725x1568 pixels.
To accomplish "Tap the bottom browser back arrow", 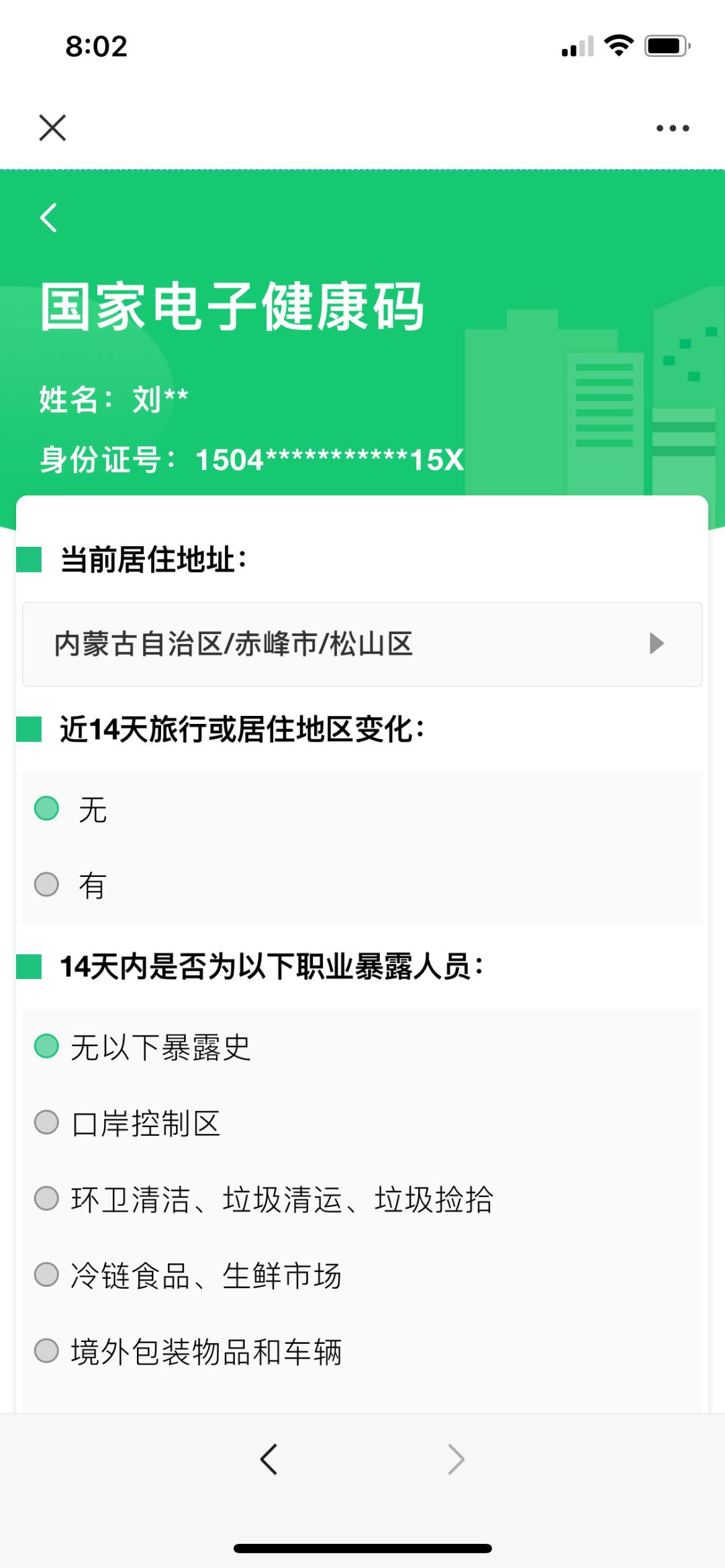I will tap(269, 1459).
